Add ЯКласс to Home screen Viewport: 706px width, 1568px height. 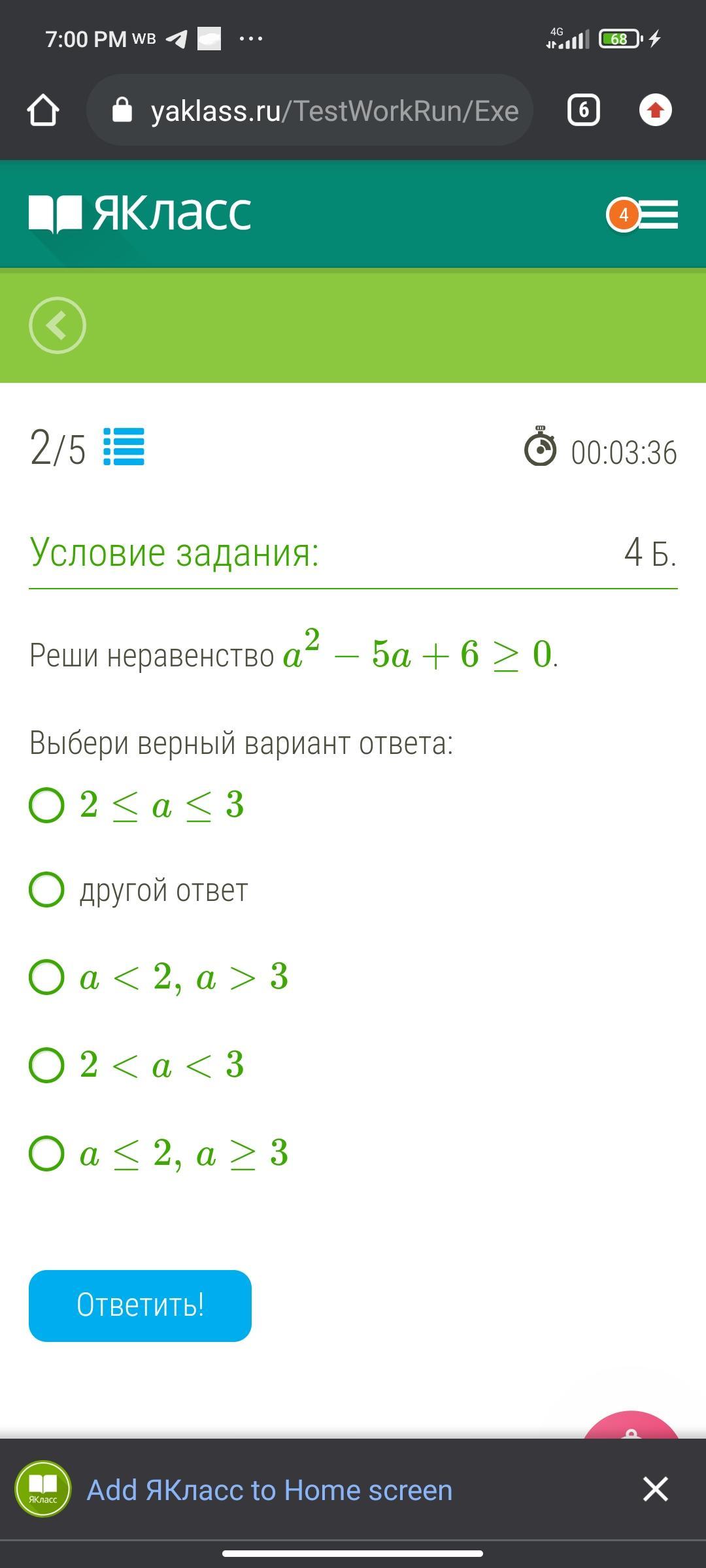pos(269,1490)
